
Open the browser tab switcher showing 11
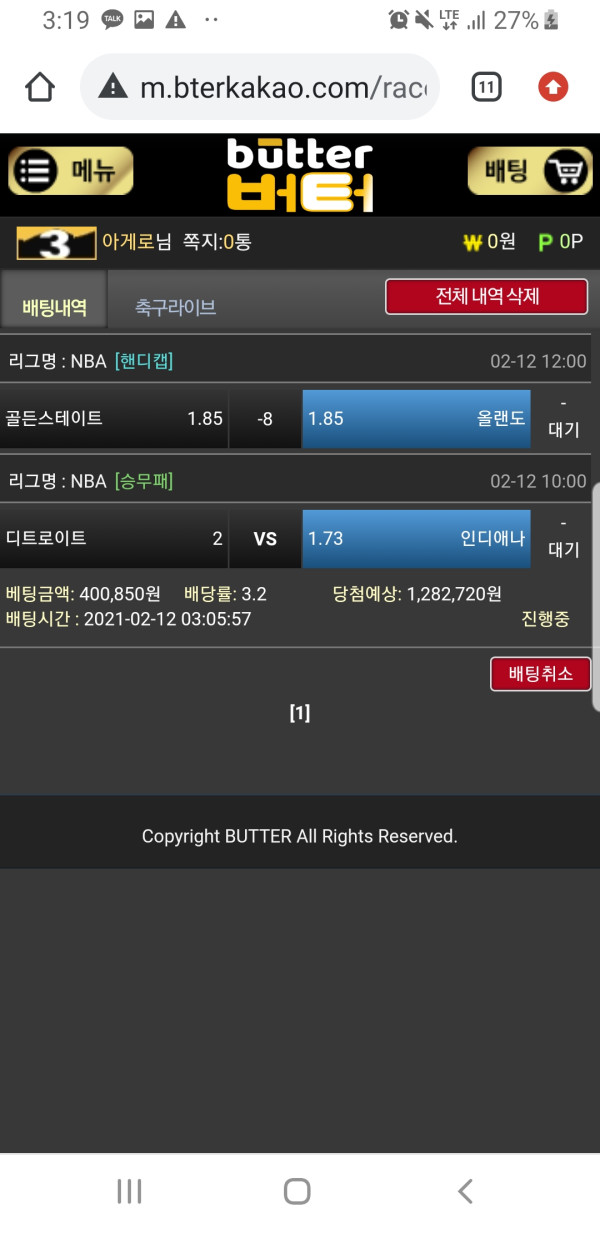[x=486, y=88]
